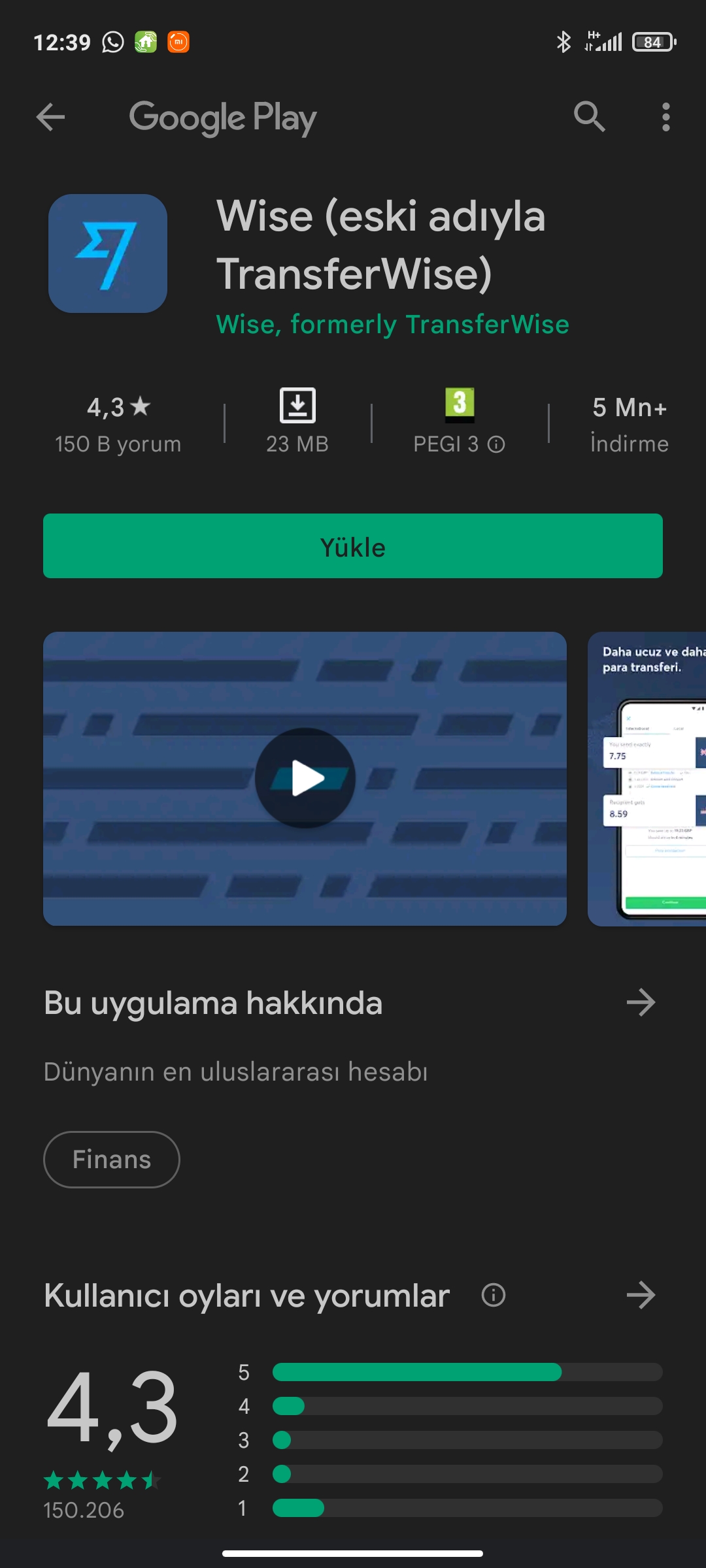Go back using the top arrow
Viewport: 706px width, 1568px height.
click(50, 118)
